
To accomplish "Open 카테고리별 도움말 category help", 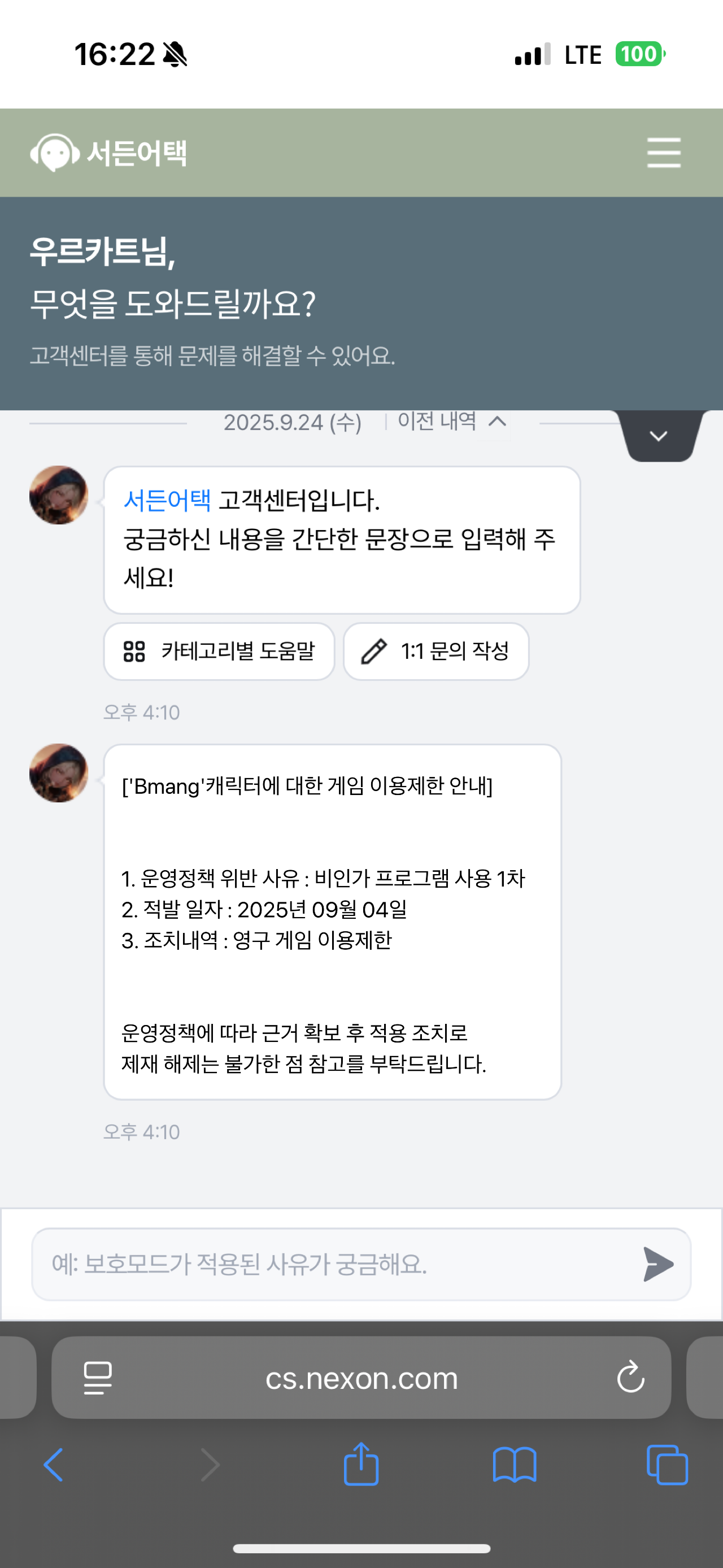I will pyautogui.click(x=219, y=651).
